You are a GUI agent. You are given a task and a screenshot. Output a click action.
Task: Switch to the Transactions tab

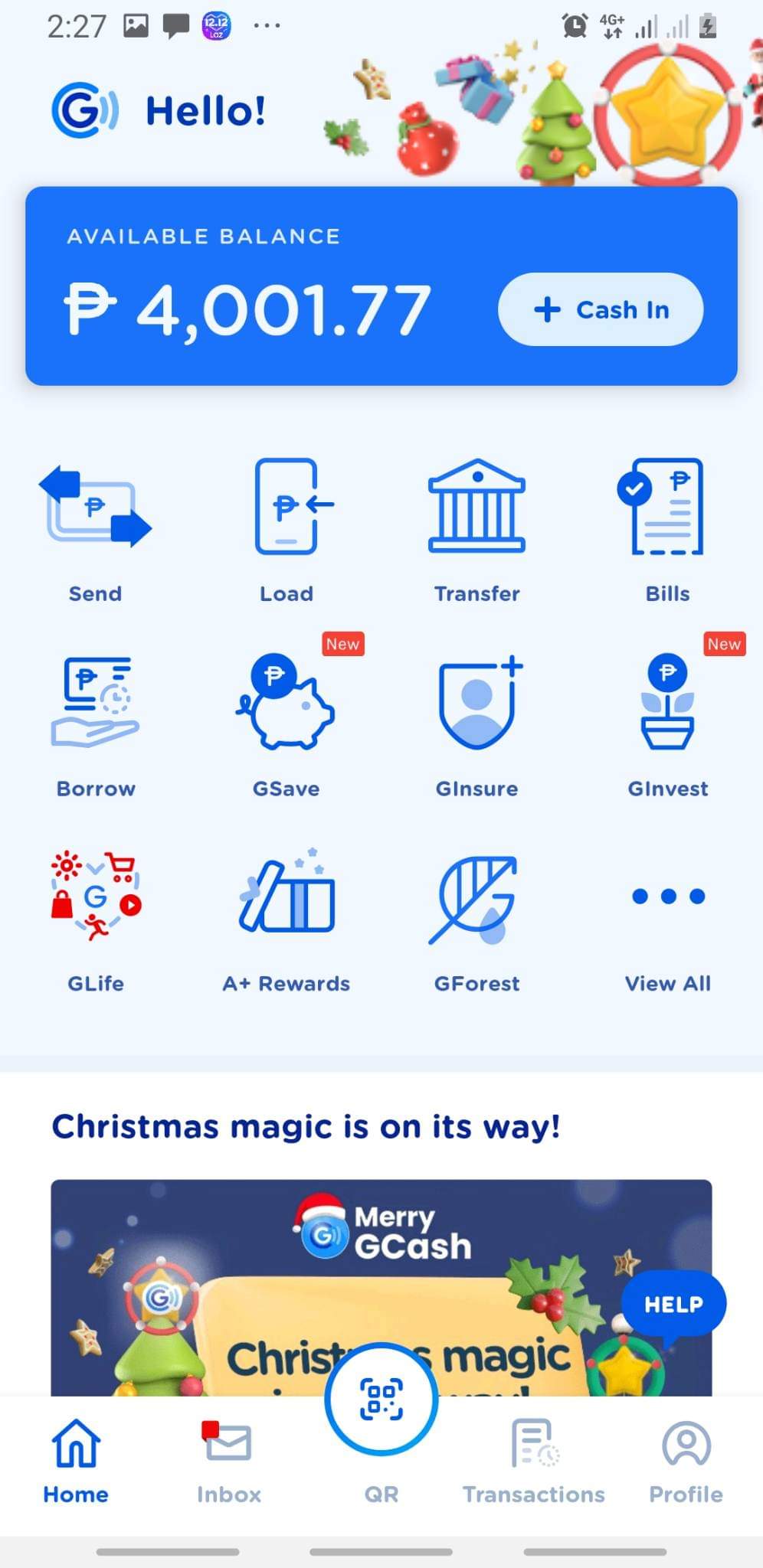click(534, 1461)
